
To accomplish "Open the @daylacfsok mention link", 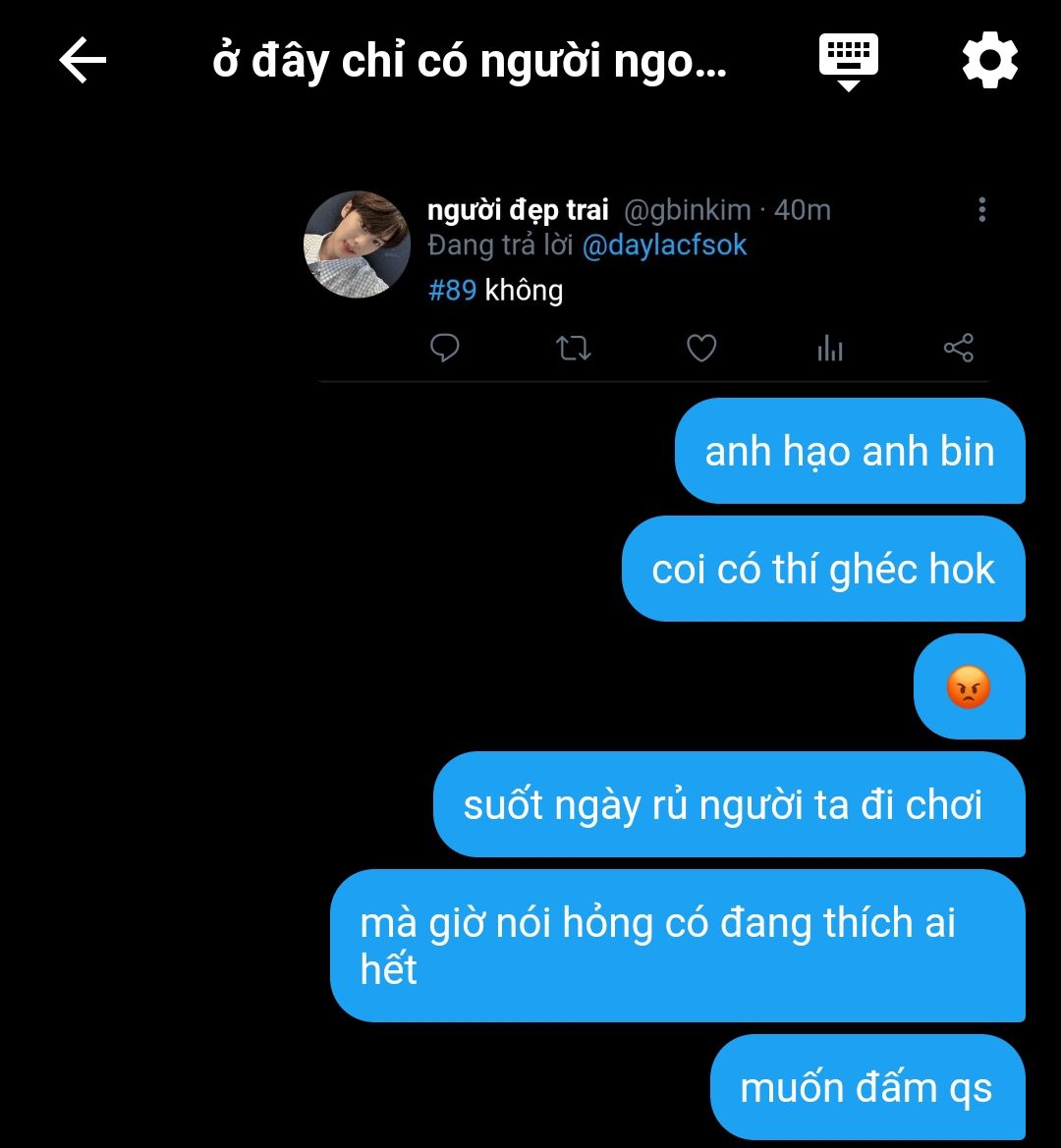I will click(x=664, y=245).
